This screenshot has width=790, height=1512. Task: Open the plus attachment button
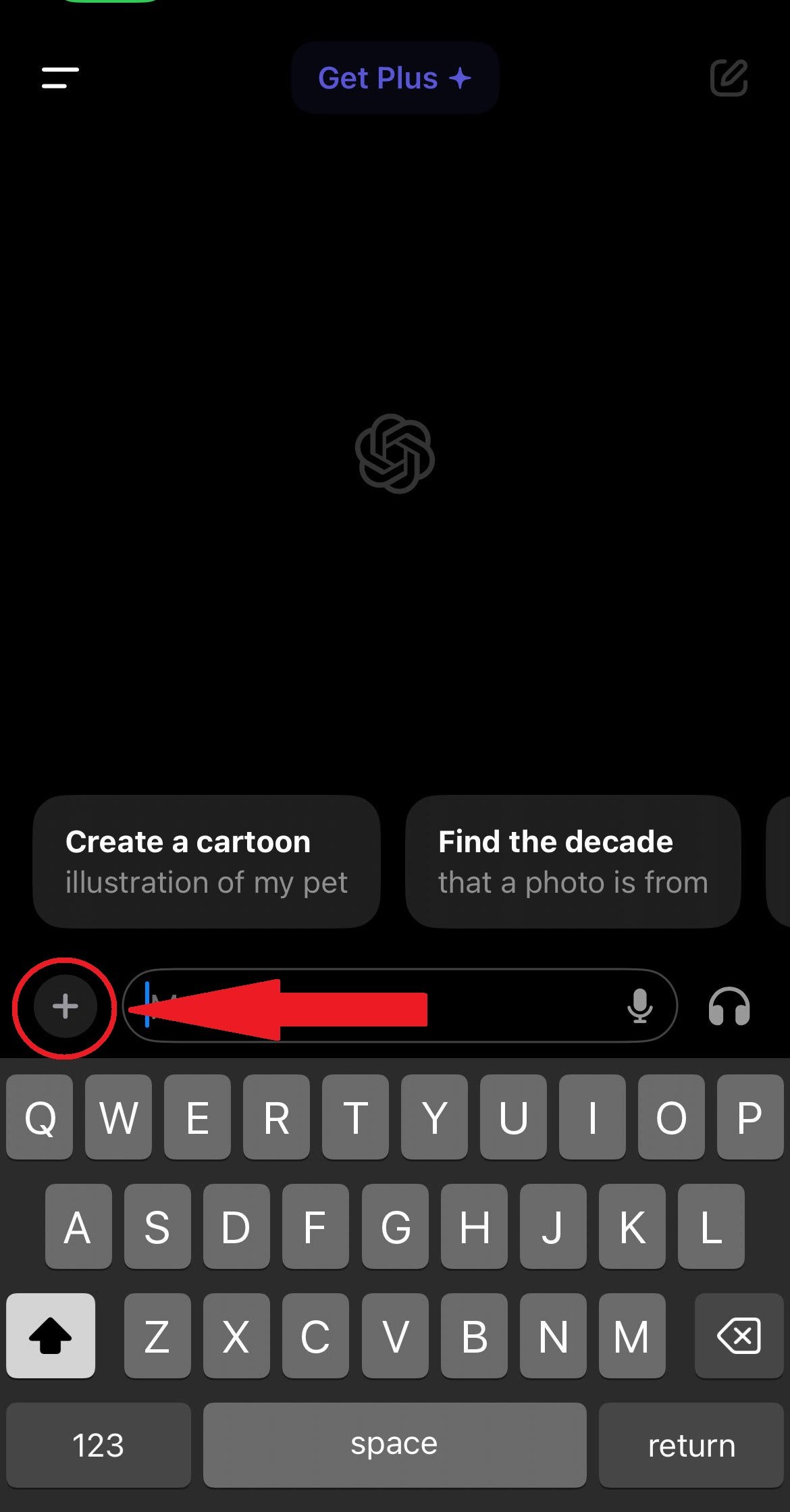pos(65,1006)
